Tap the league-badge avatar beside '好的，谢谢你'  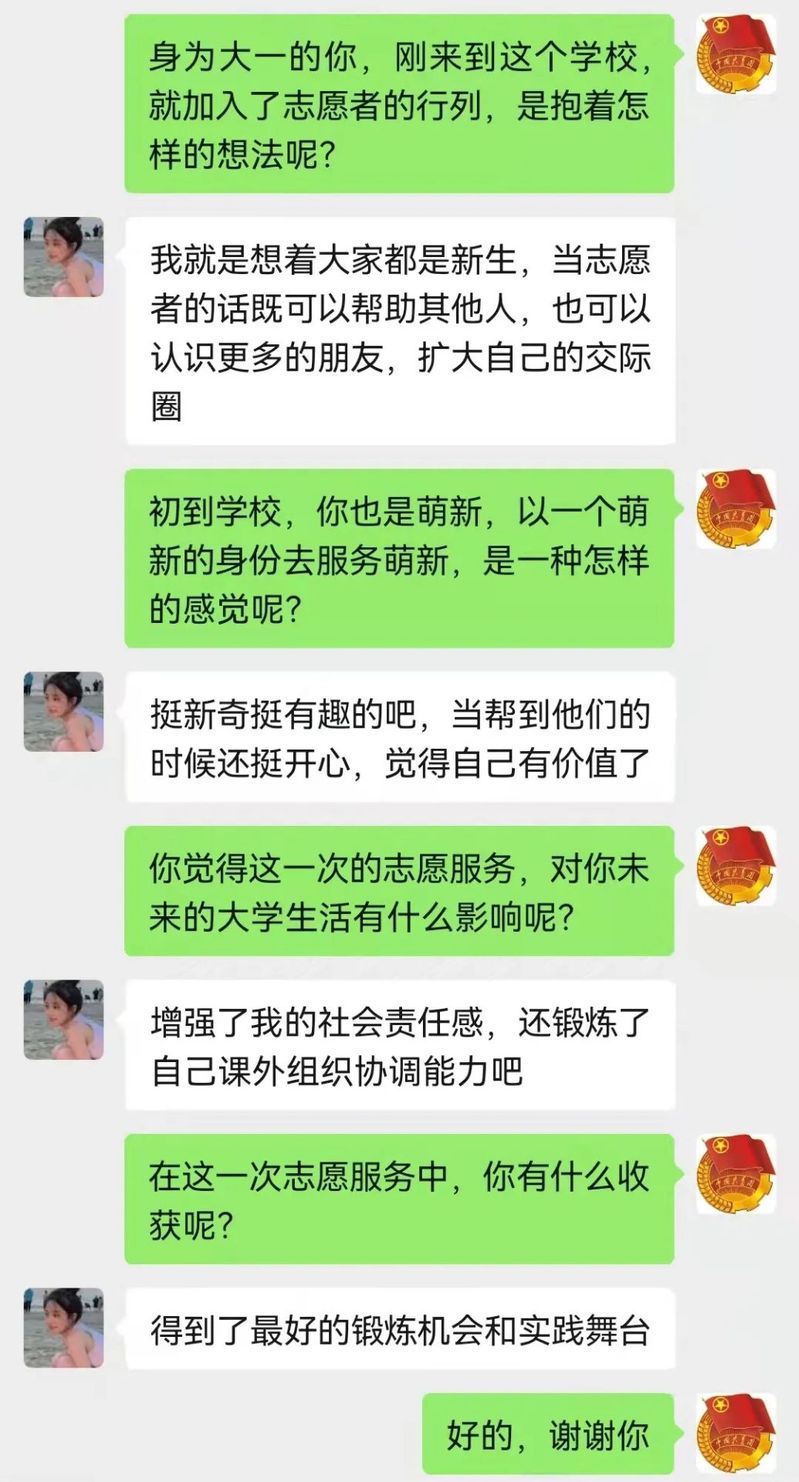(x=735, y=1432)
